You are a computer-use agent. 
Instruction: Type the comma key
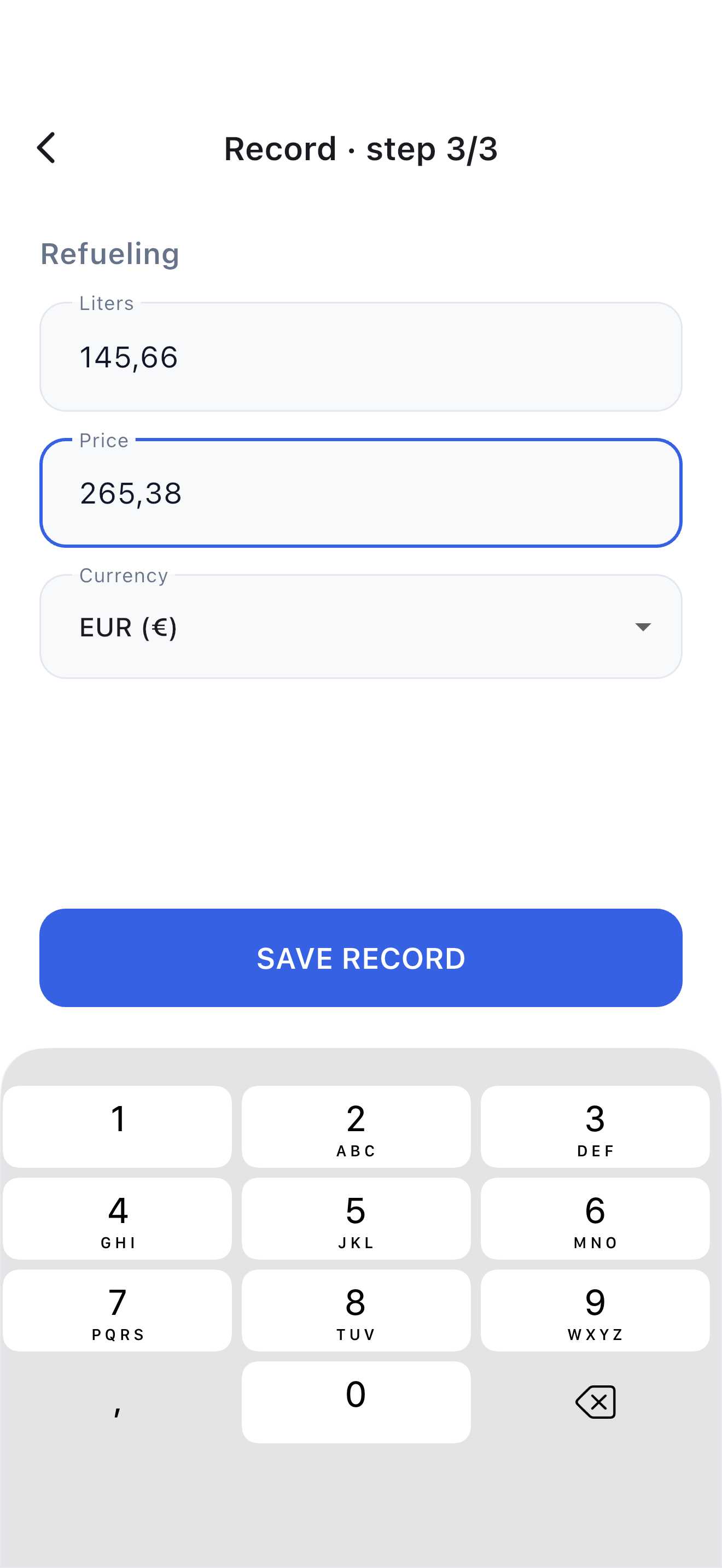118,1402
